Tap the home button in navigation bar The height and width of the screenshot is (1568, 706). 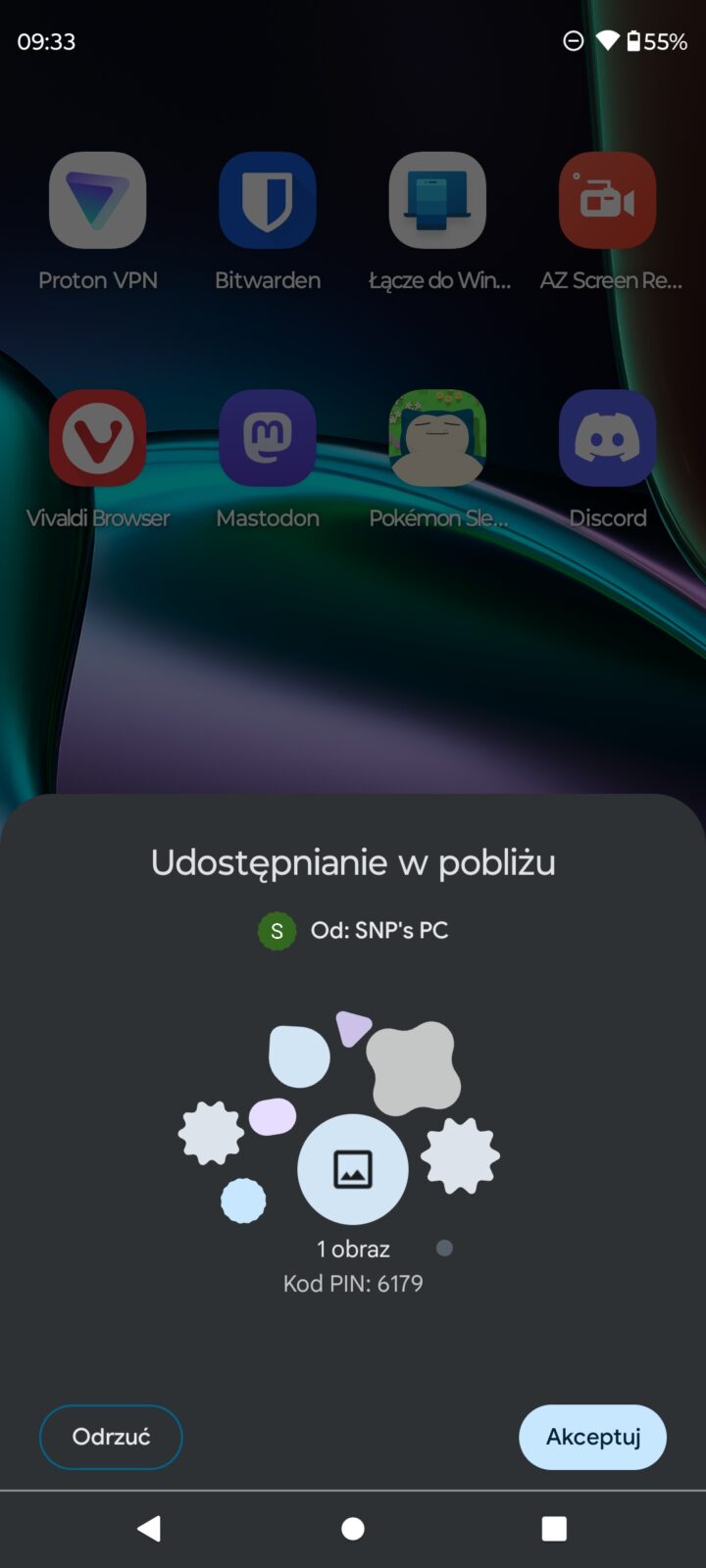point(353,1528)
